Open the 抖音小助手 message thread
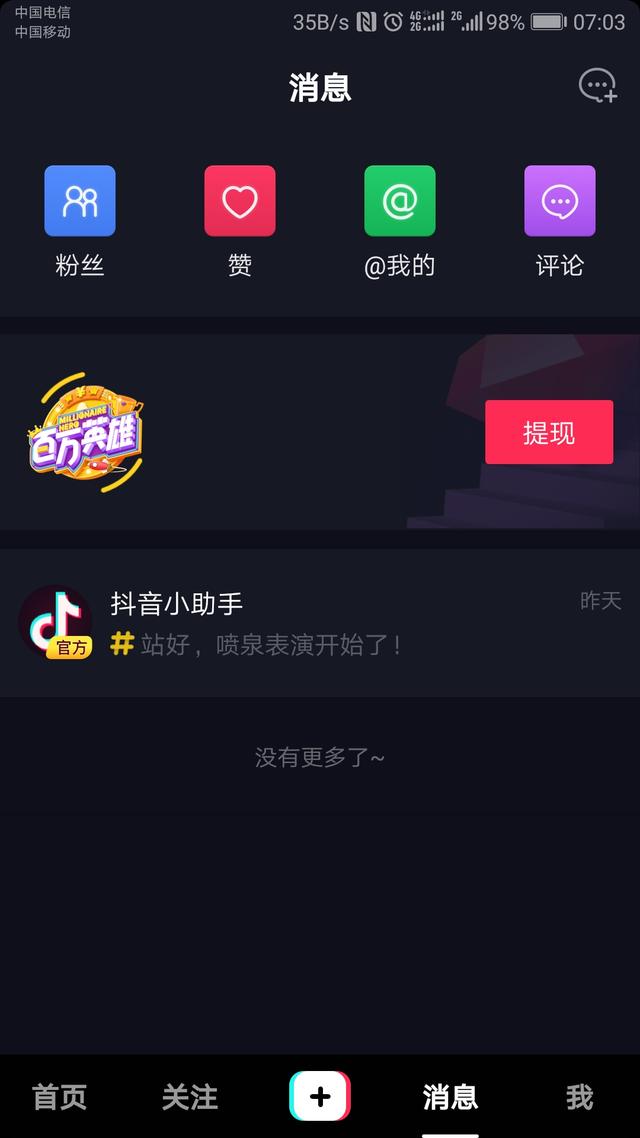 tap(320, 622)
